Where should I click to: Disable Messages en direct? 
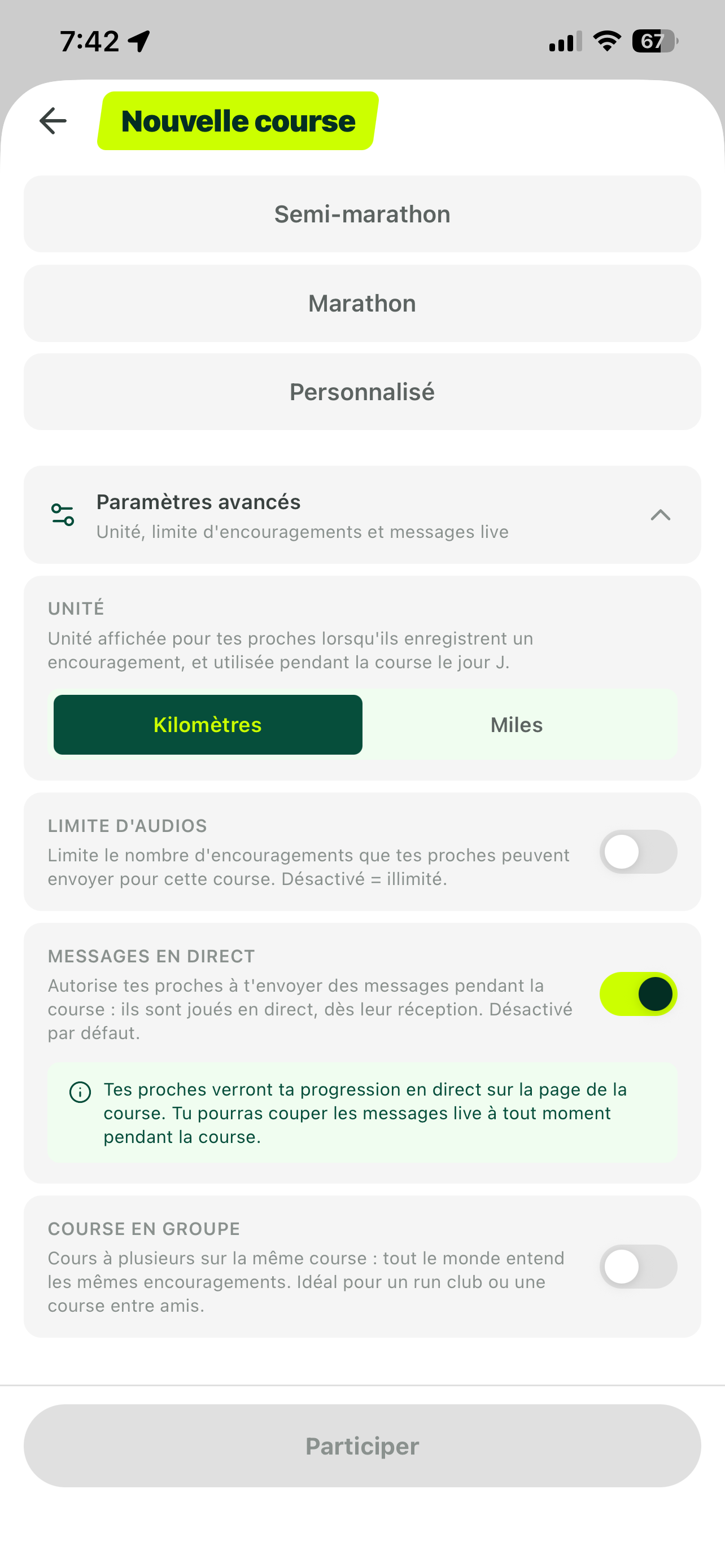[638, 994]
